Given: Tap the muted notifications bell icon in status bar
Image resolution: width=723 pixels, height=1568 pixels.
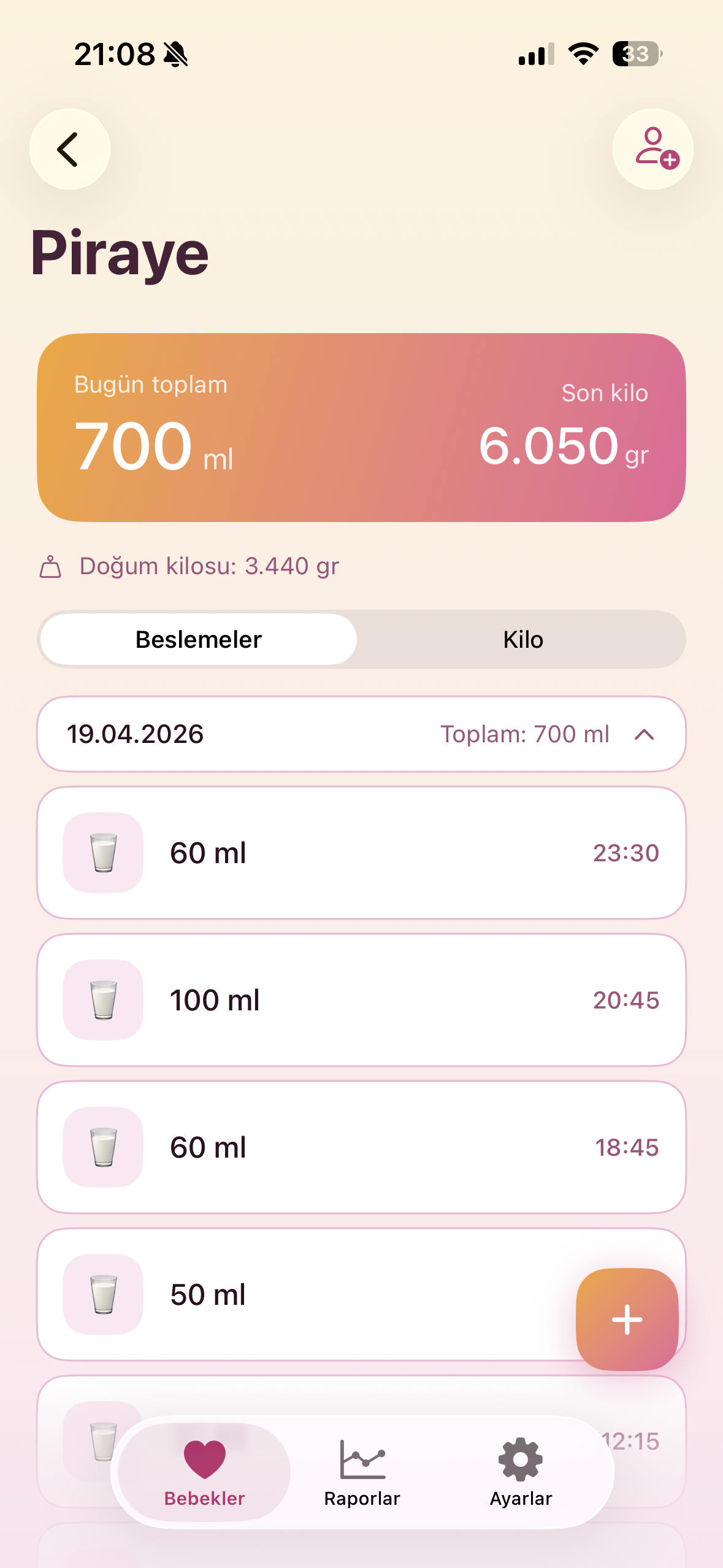Looking at the screenshot, I should point(176,54).
